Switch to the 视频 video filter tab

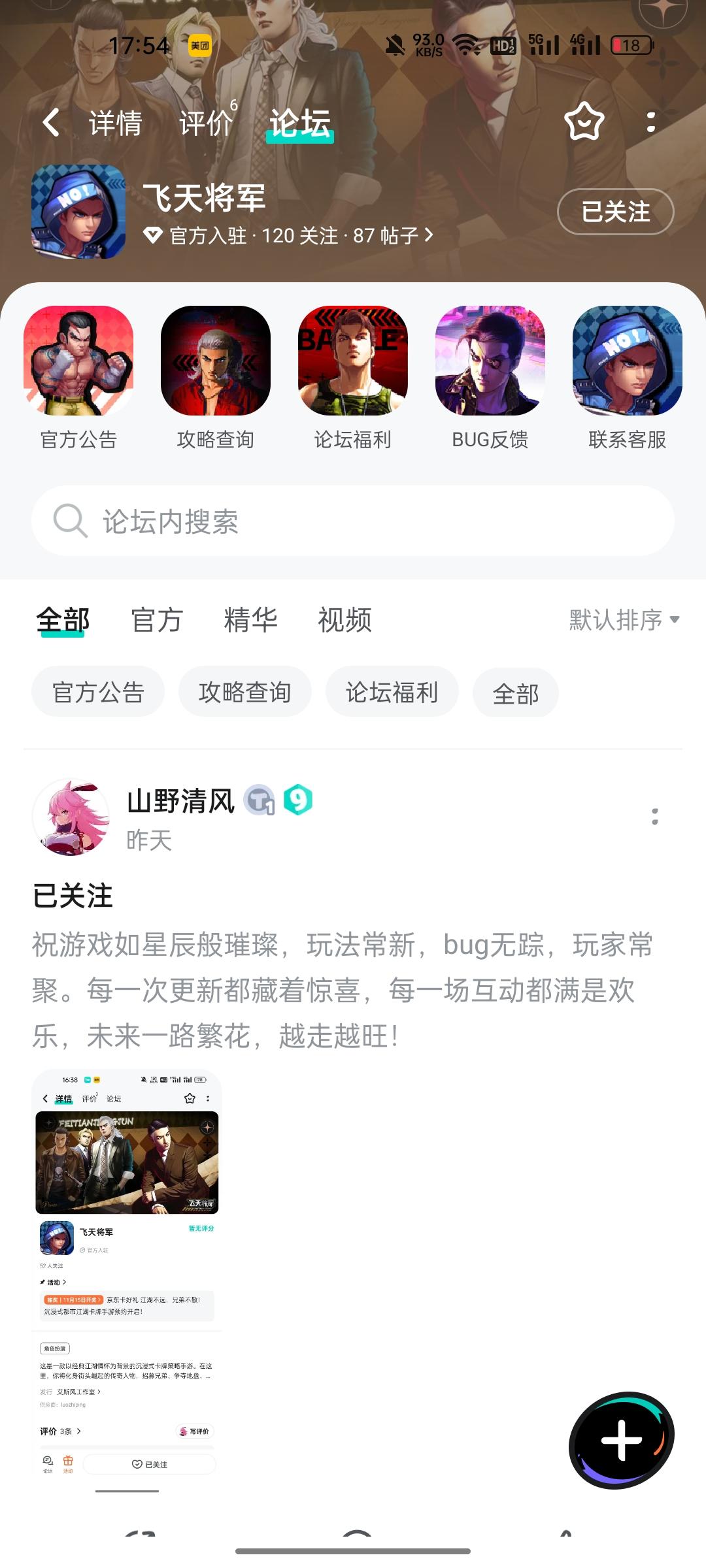345,621
